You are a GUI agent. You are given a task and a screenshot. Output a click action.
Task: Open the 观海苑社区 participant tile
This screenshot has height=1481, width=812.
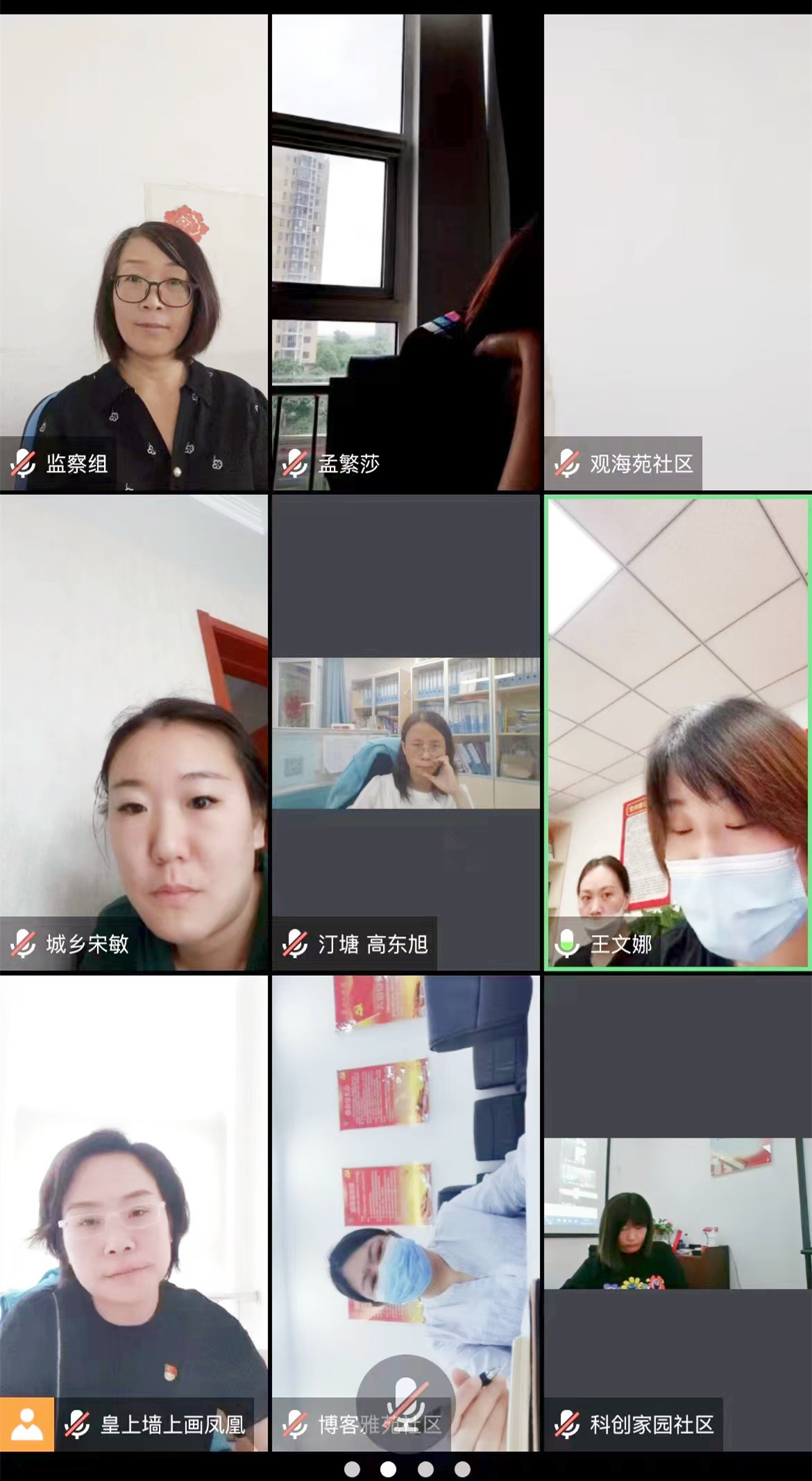click(677, 253)
